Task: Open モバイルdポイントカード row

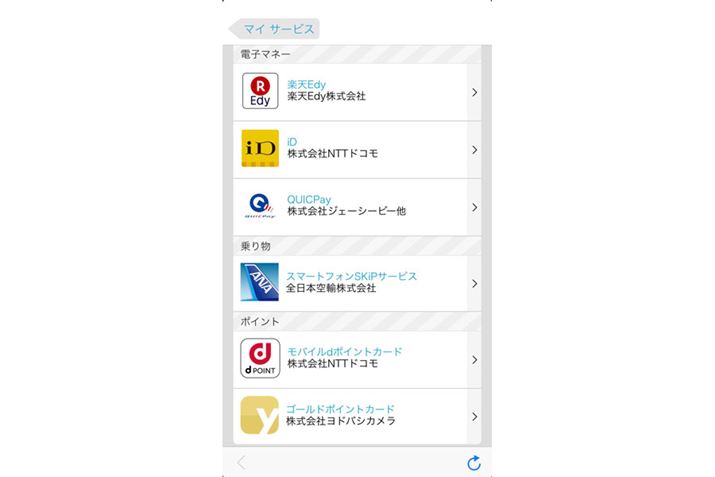Action: 356,358
